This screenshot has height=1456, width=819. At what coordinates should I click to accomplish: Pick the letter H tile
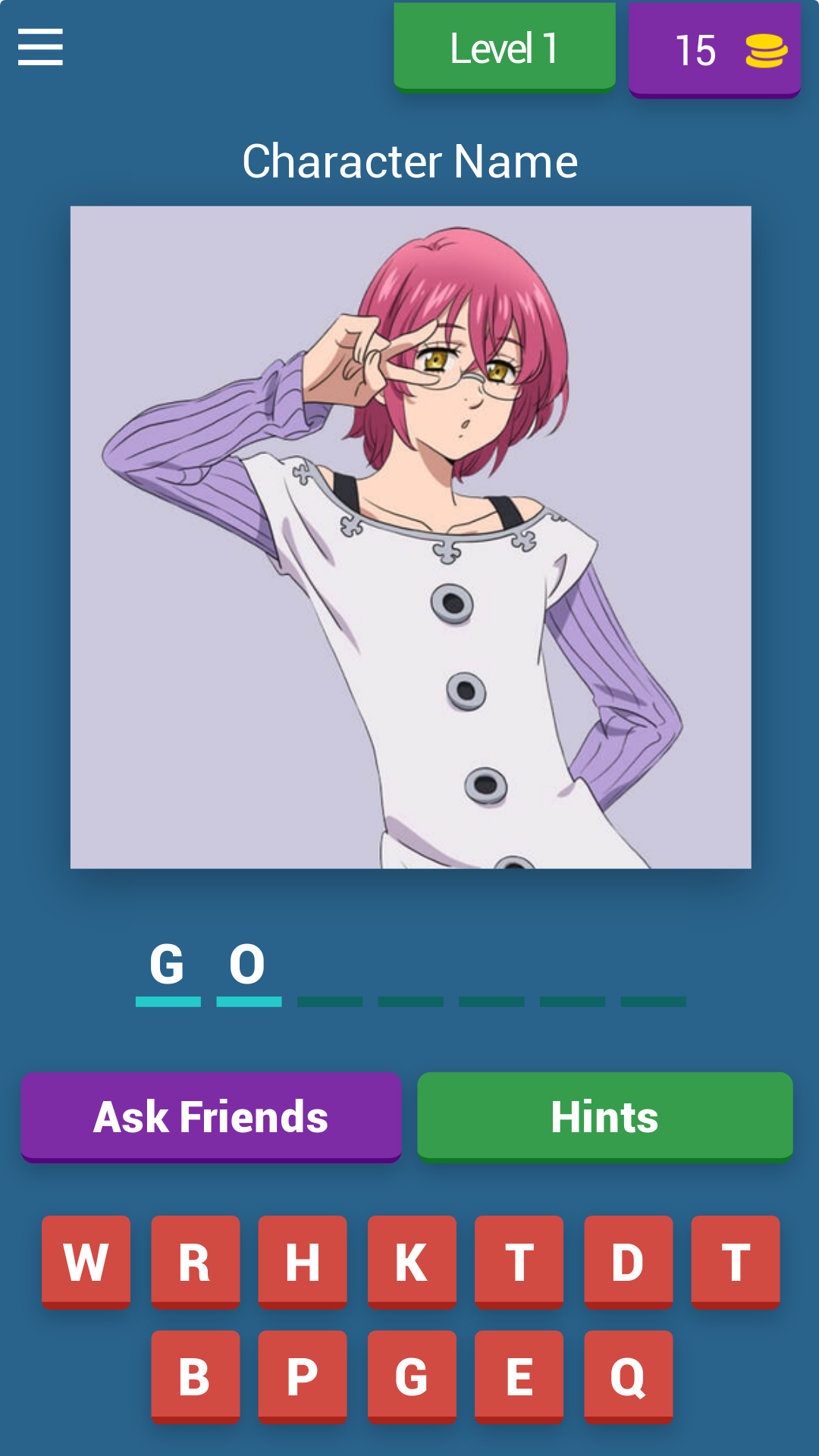coord(303,1262)
